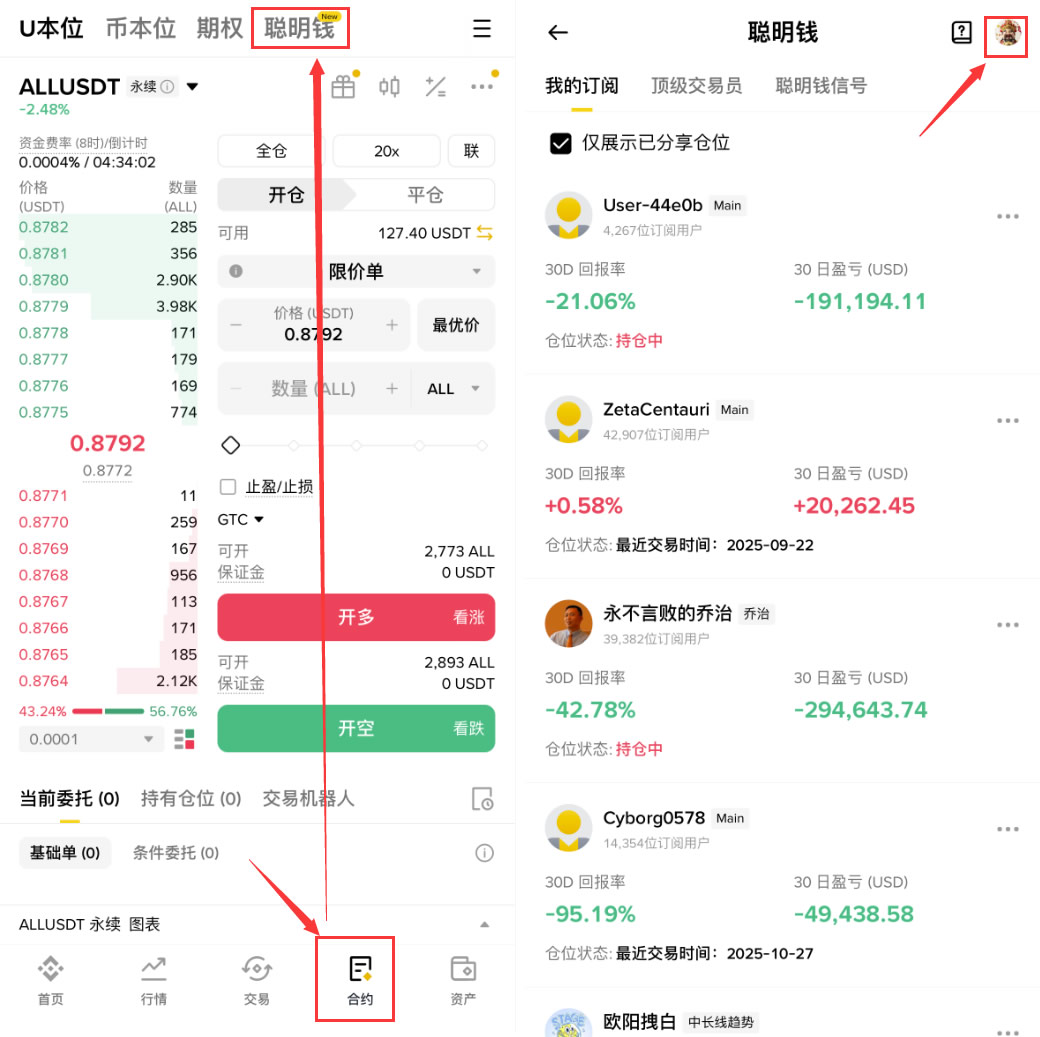The width and height of the screenshot is (1040, 1037).
Task: Go to the 首页 tab
Action: pyautogui.click(x=50, y=979)
